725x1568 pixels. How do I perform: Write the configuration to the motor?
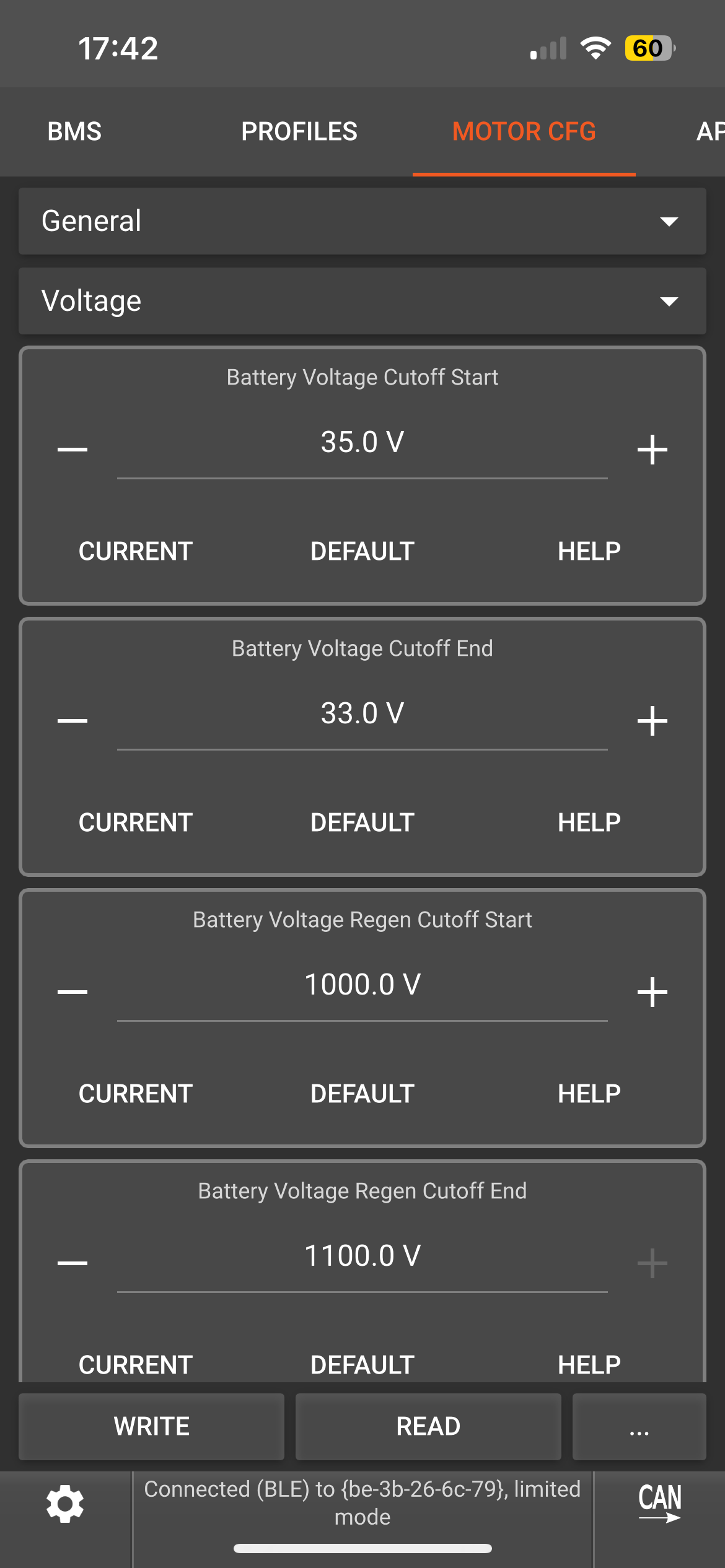click(x=152, y=1426)
